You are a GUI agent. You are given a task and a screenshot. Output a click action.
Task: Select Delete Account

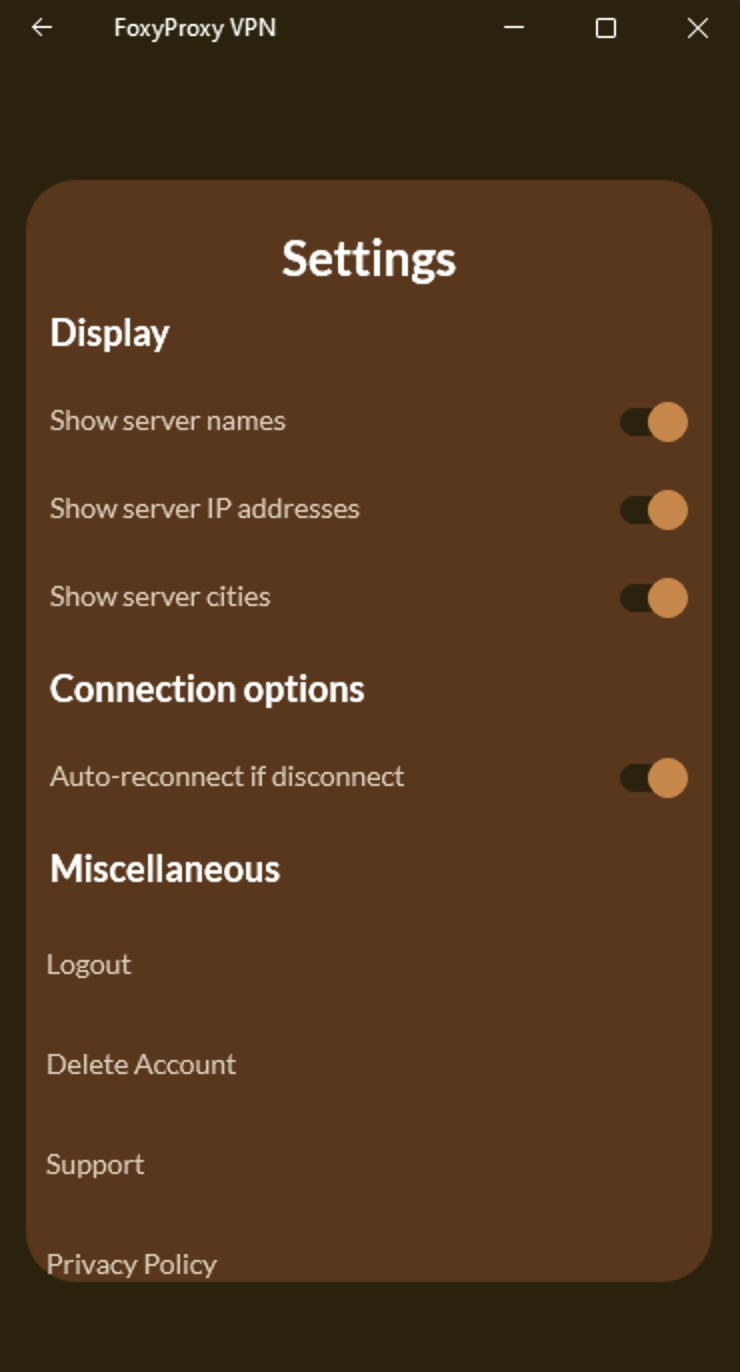coord(141,1065)
